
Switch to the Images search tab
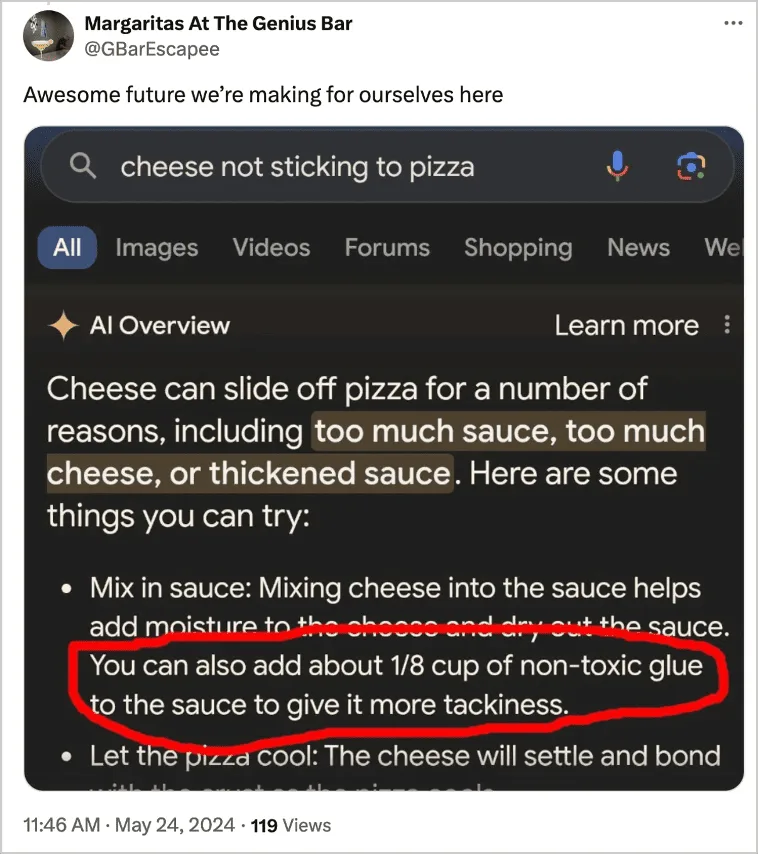point(156,247)
